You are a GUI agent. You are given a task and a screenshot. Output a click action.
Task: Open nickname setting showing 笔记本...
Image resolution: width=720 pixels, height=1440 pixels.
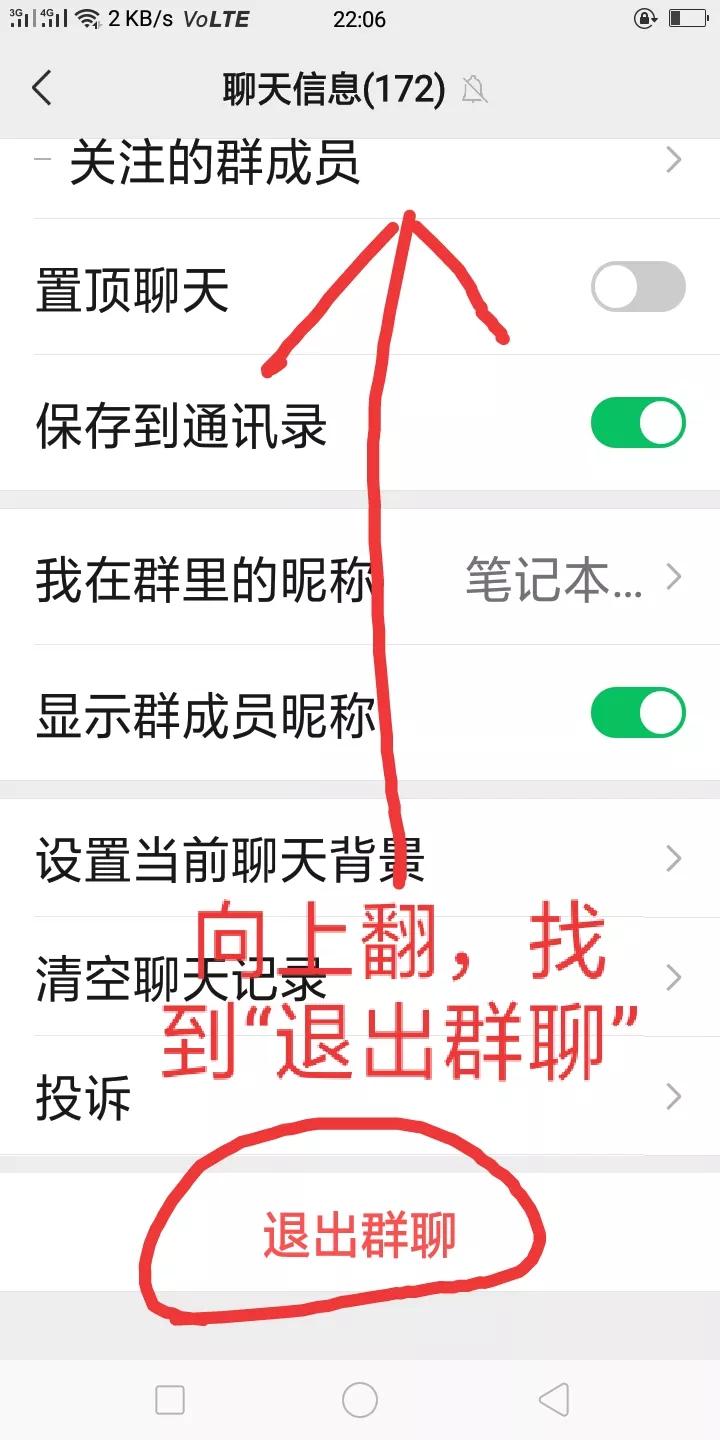tap(550, 577)
